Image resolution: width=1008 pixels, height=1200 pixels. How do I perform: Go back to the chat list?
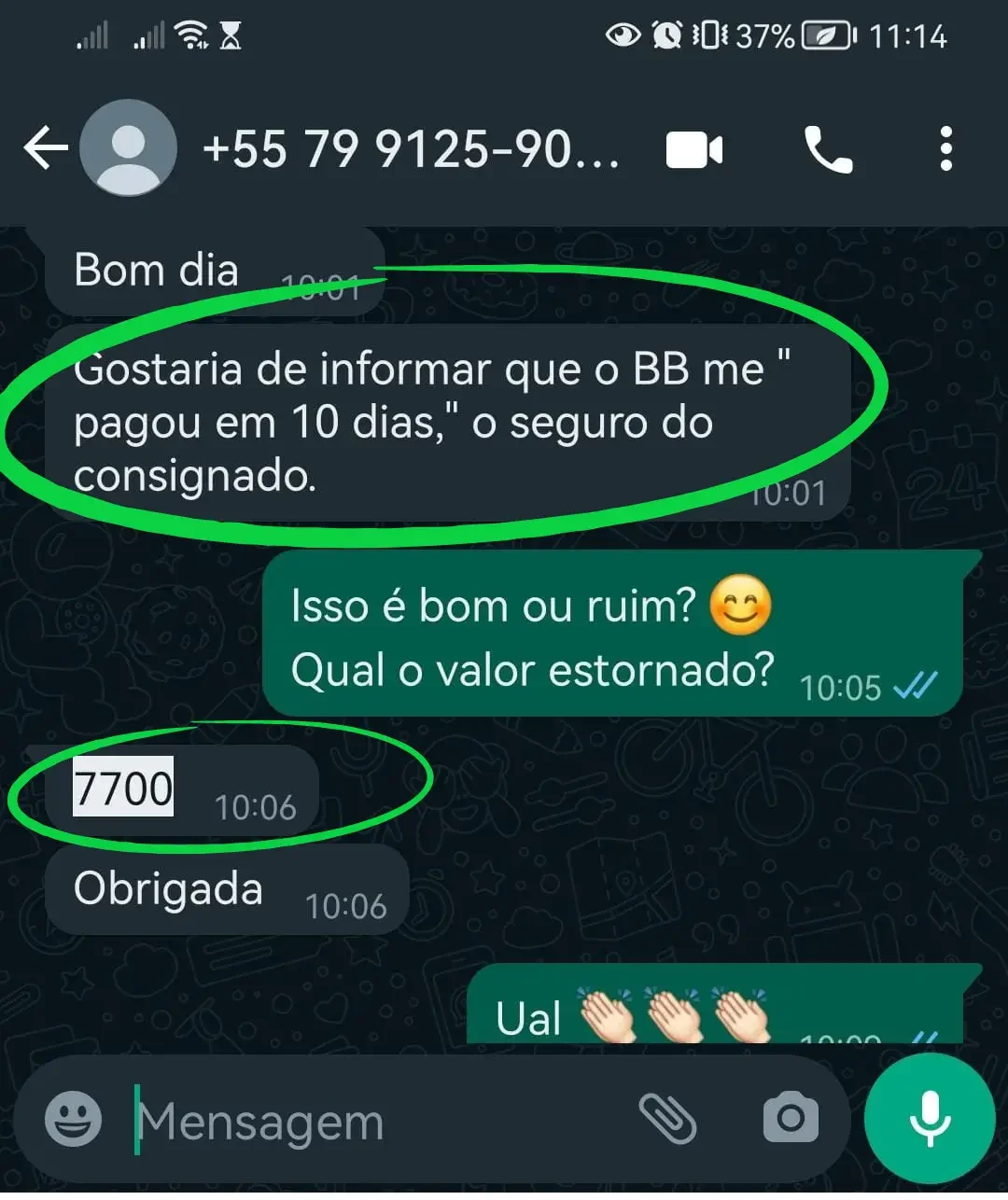[x=45, y=148]
